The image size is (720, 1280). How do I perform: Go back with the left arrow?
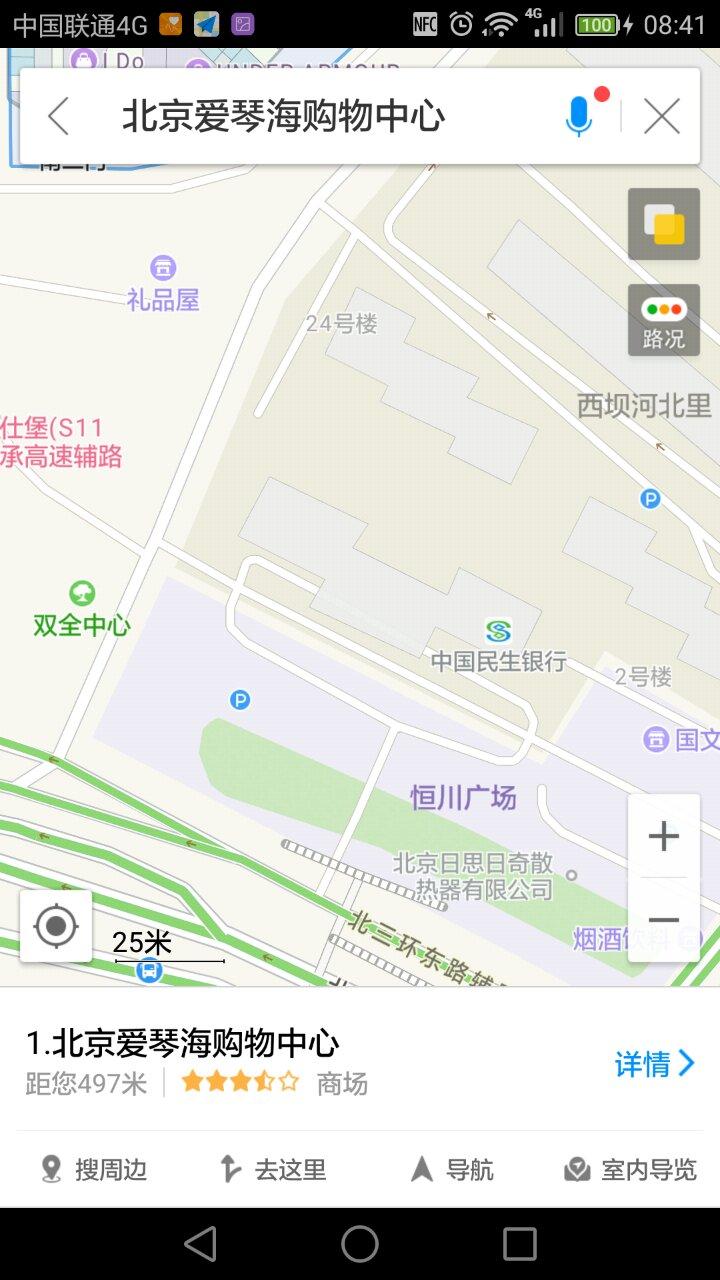point(57,115)
